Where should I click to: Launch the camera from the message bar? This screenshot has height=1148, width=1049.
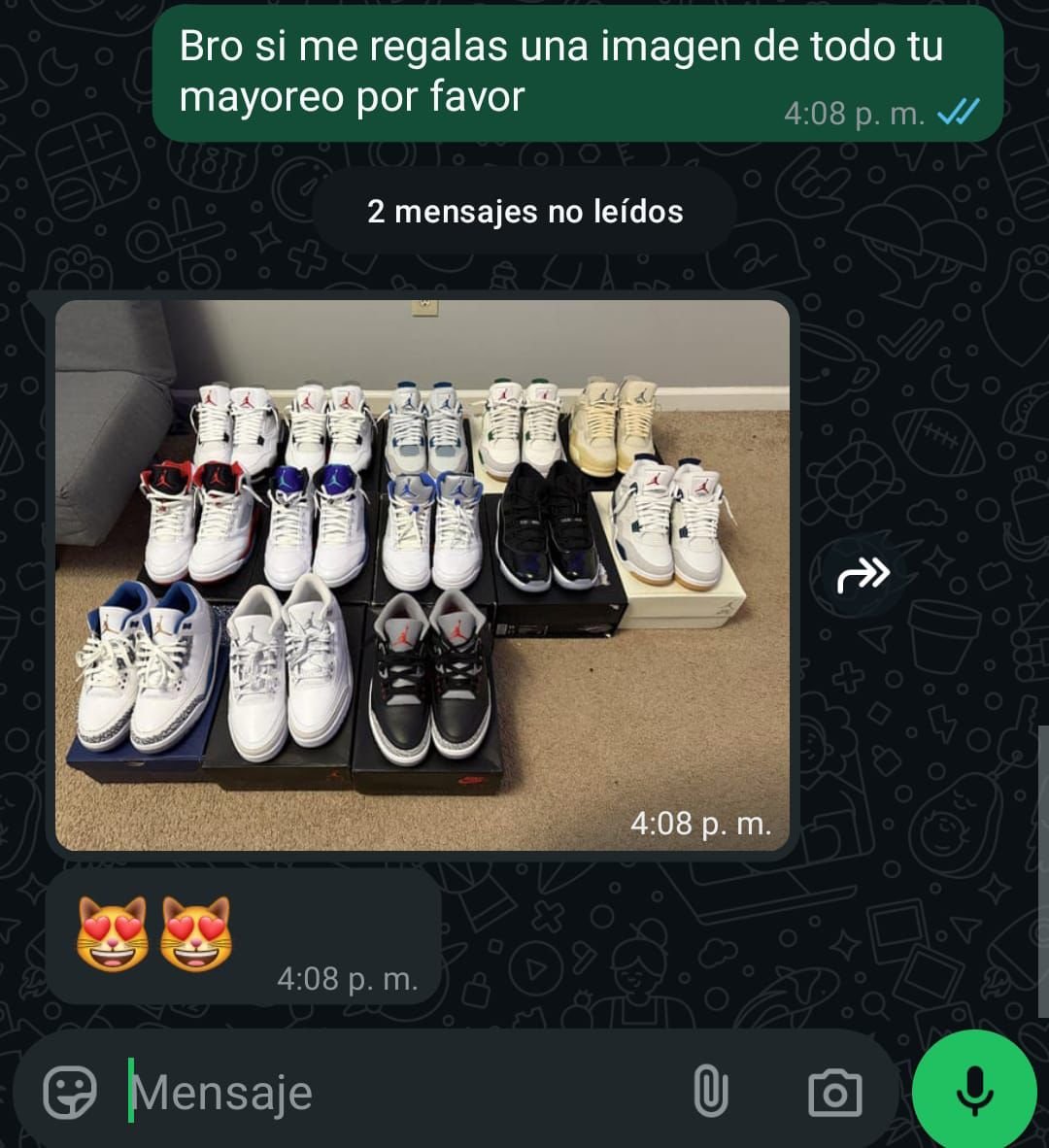(834, 1093)
